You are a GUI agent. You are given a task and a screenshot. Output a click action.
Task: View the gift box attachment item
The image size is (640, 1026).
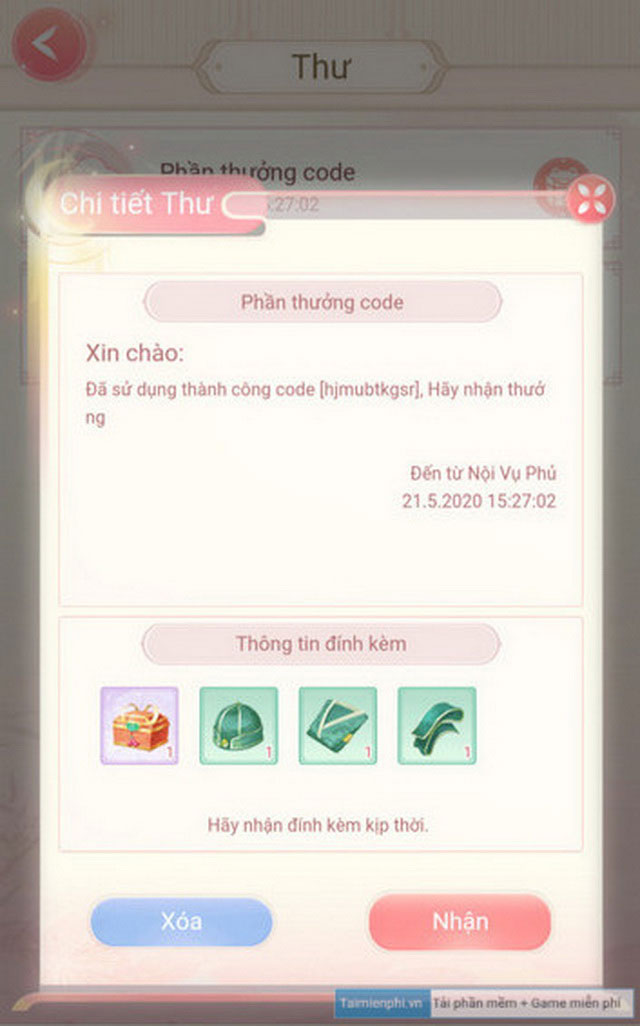140,726
